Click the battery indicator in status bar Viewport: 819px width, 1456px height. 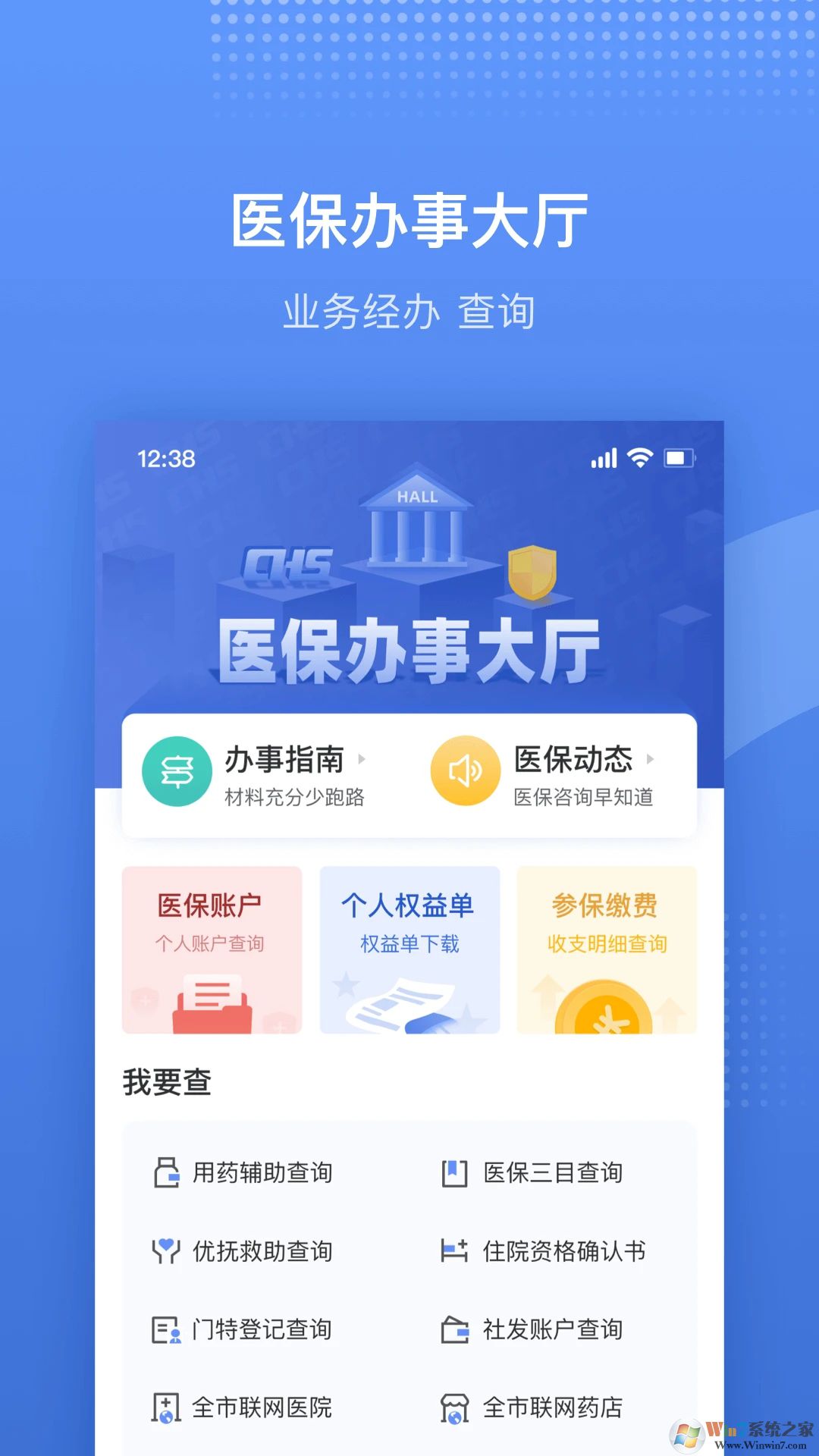[x=681, y=457]
